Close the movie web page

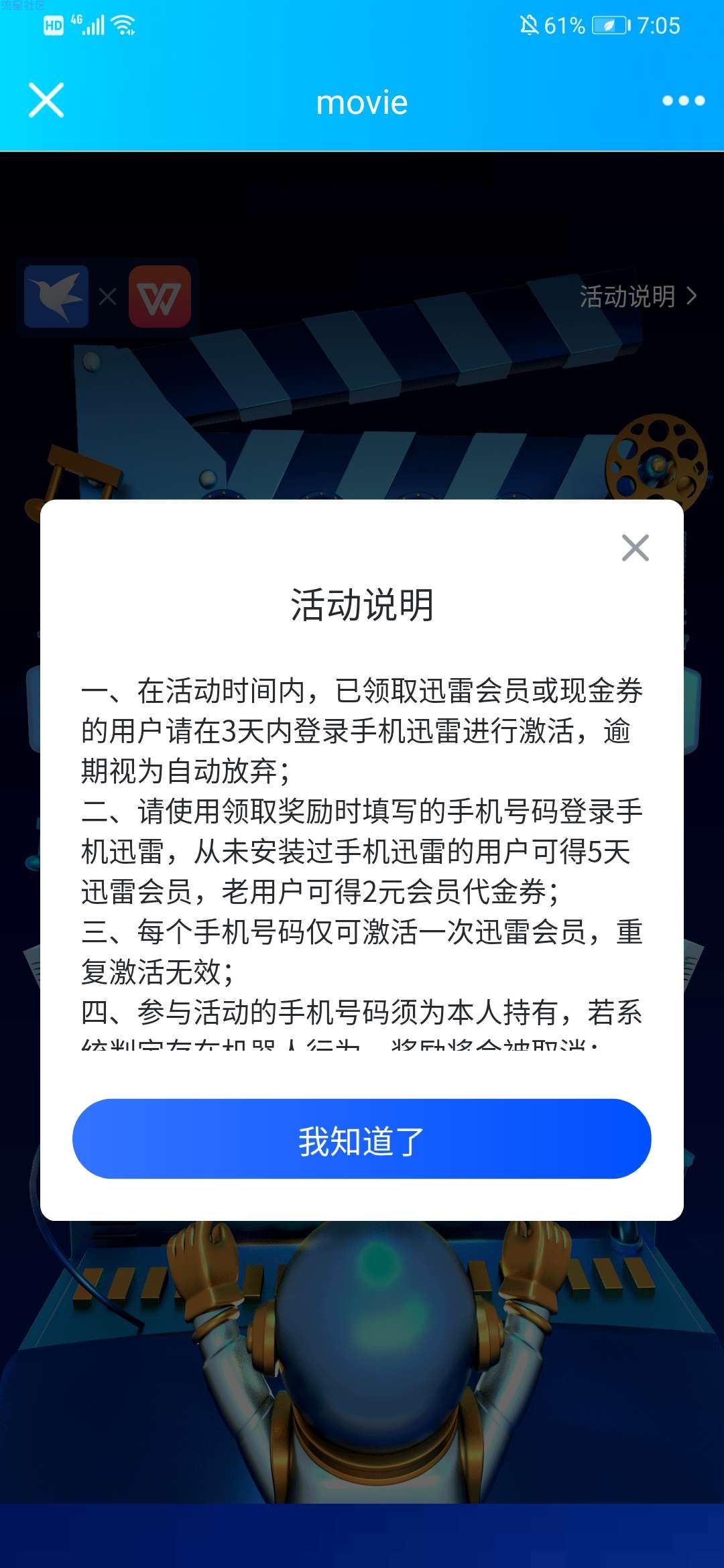(x=46, y=101)
